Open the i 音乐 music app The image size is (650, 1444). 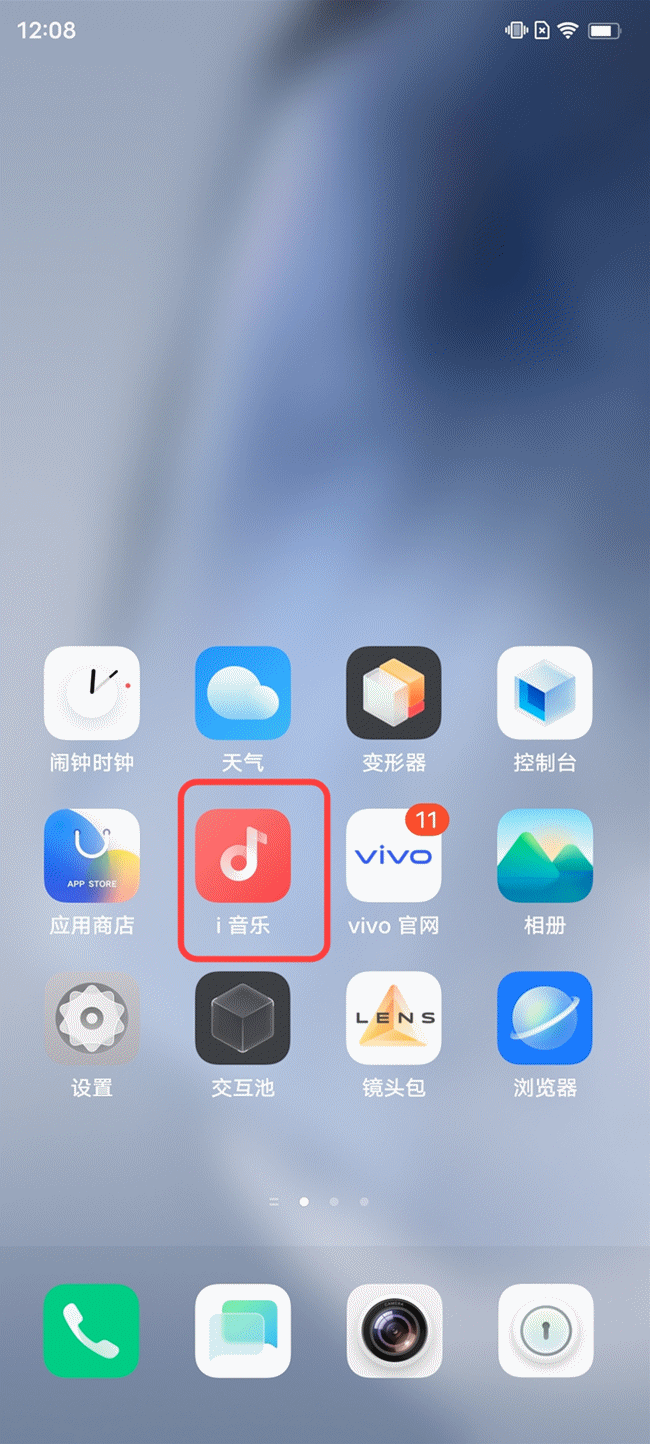click(x=243, y=856)
